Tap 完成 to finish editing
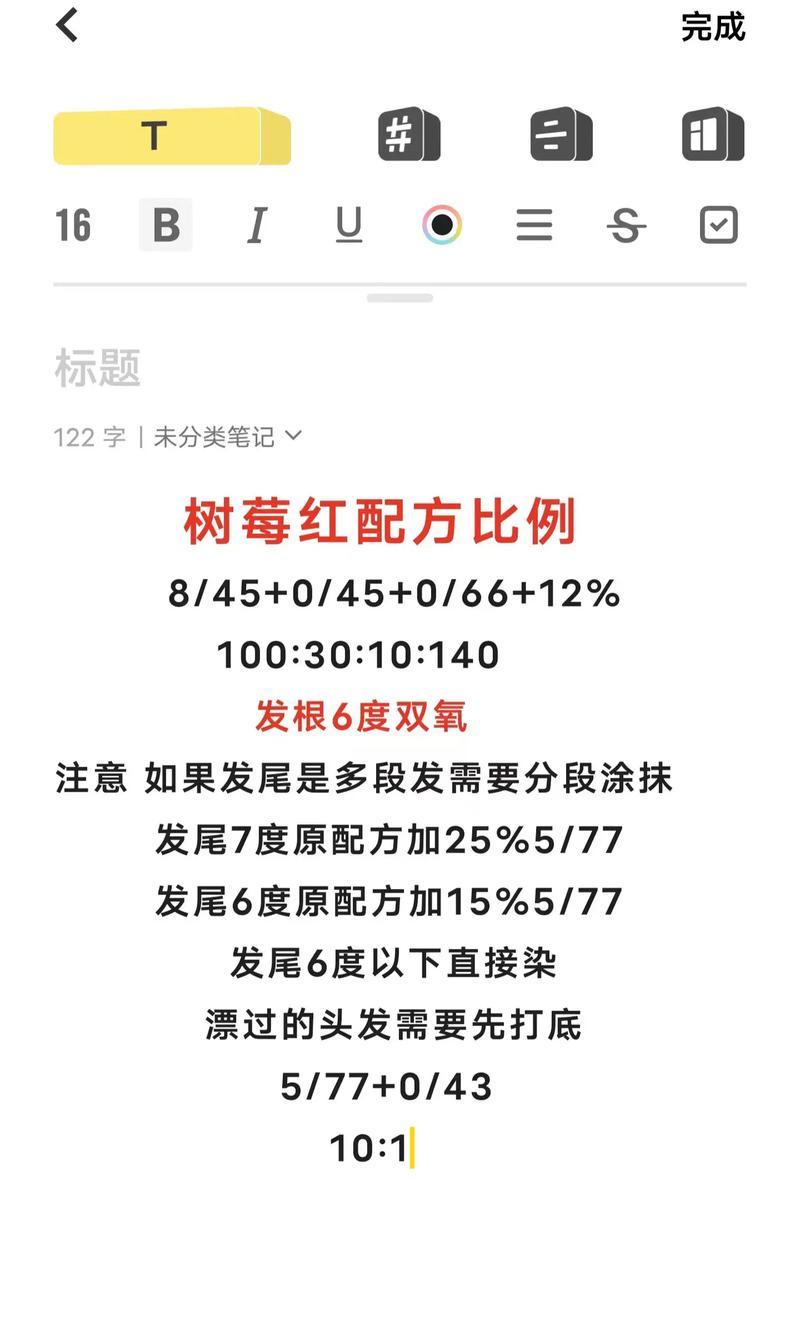800x1320 pixels. tap(713, 27)
